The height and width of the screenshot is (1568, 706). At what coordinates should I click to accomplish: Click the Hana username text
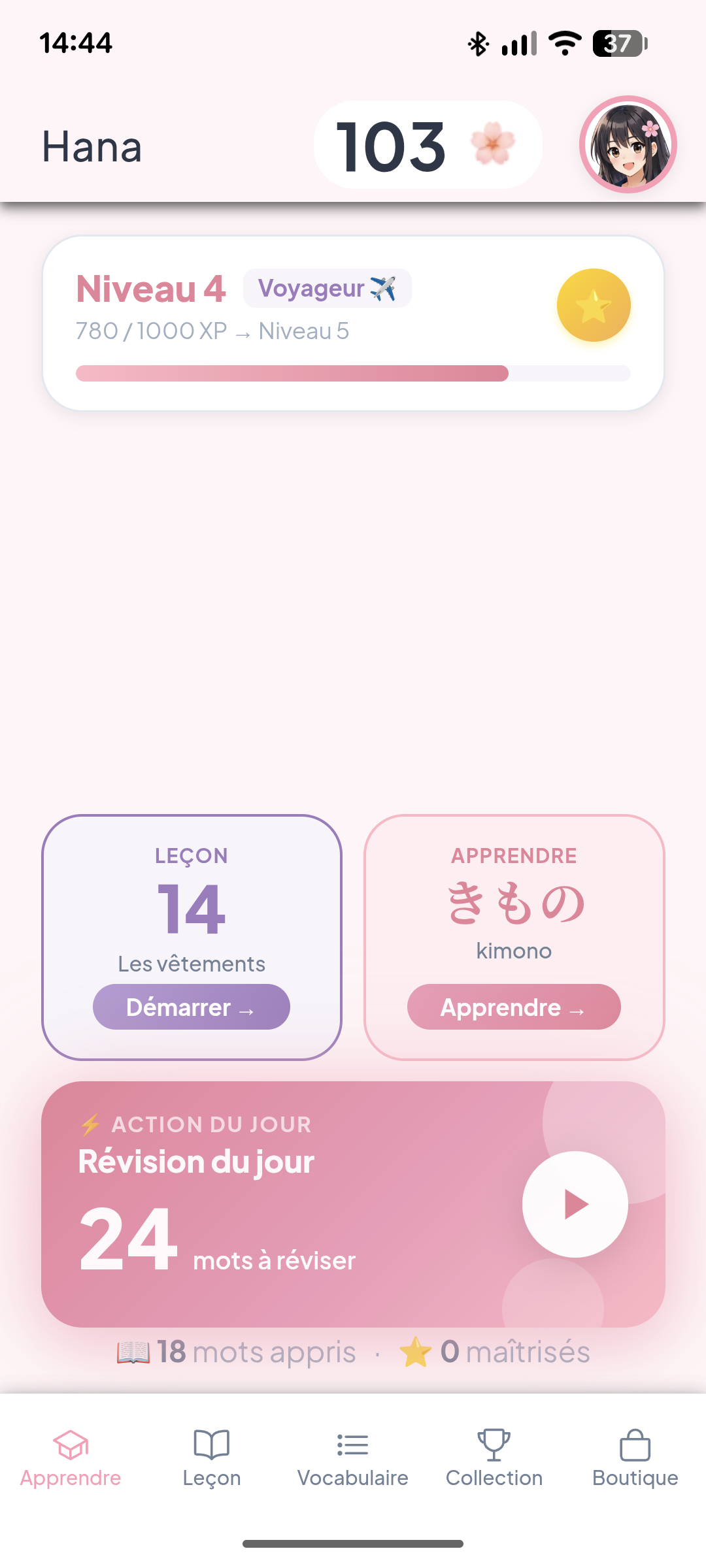tap(92, 147)
